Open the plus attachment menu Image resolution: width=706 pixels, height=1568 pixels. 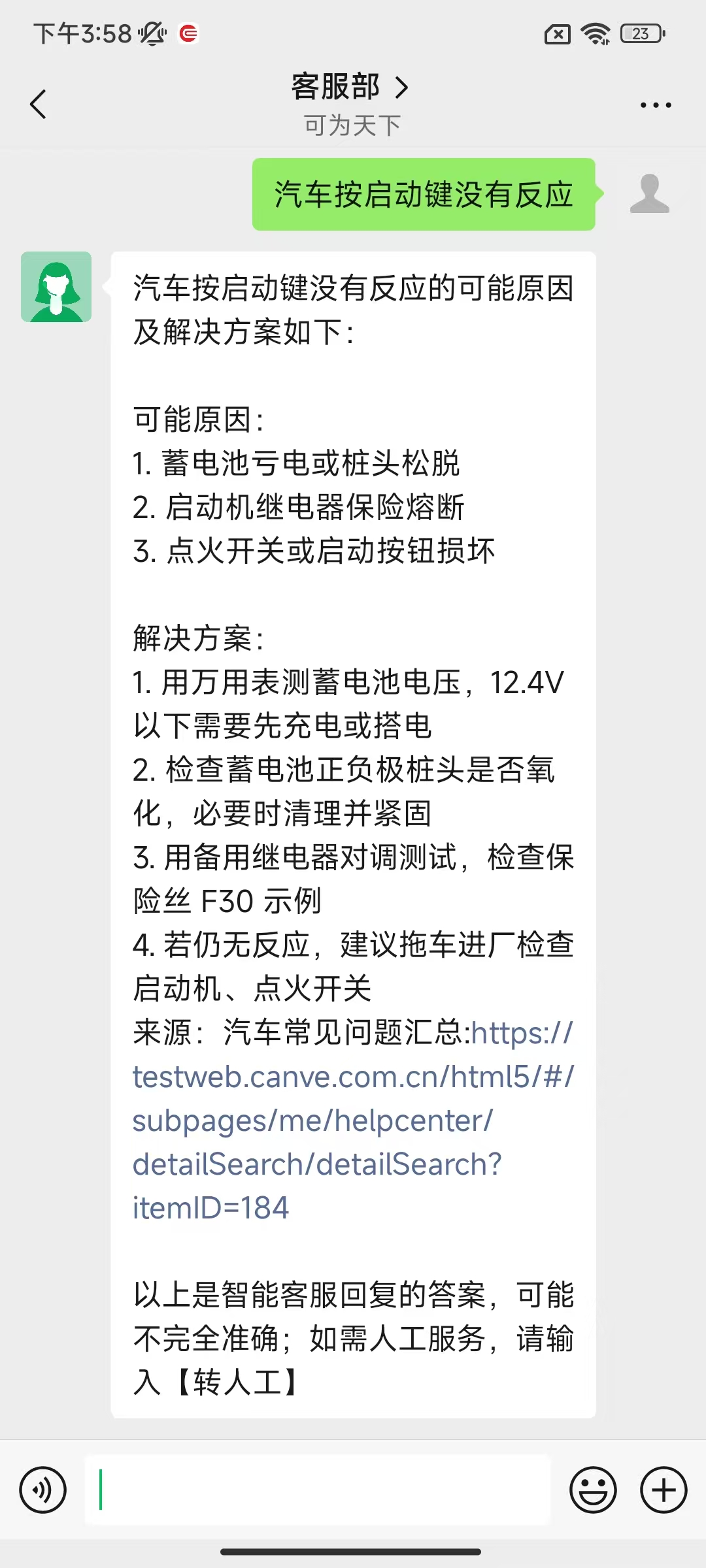tap(664, 1490)
